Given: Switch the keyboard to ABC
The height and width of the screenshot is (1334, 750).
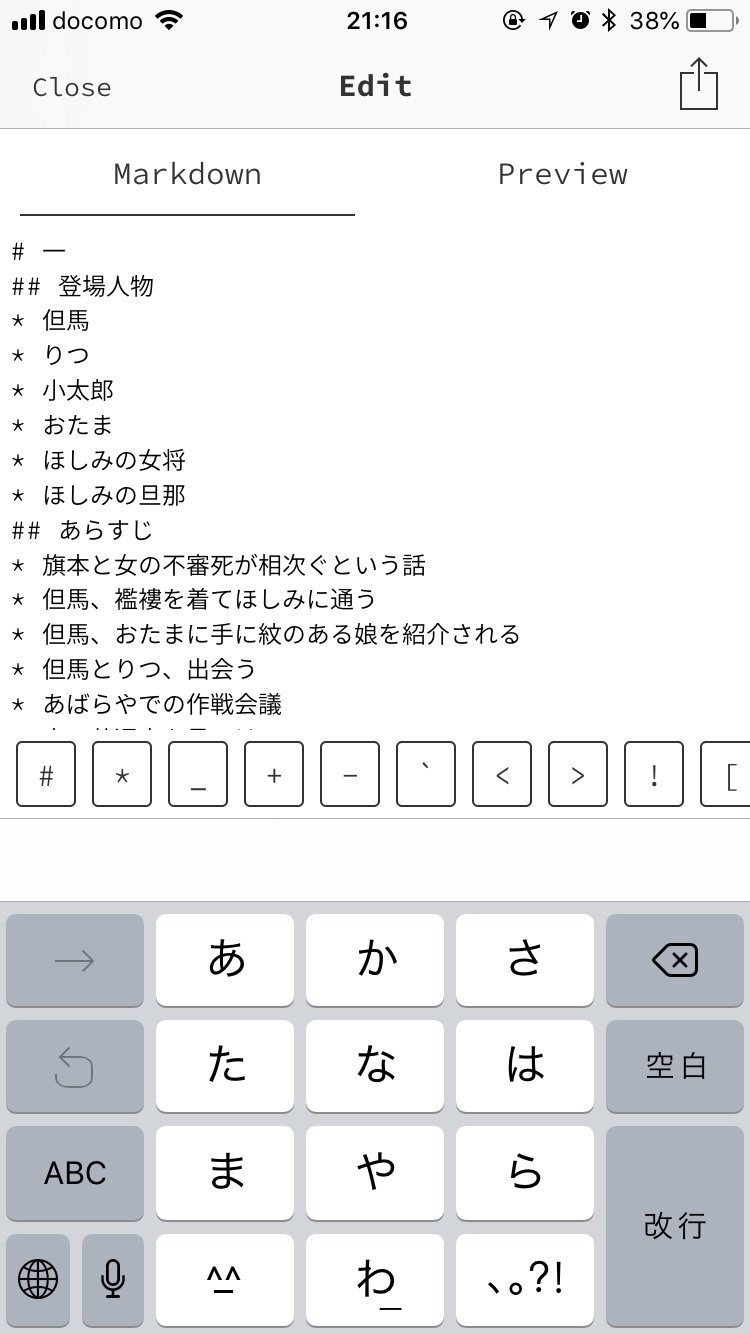Looking at the screenshot, I should click(75, 1172).
